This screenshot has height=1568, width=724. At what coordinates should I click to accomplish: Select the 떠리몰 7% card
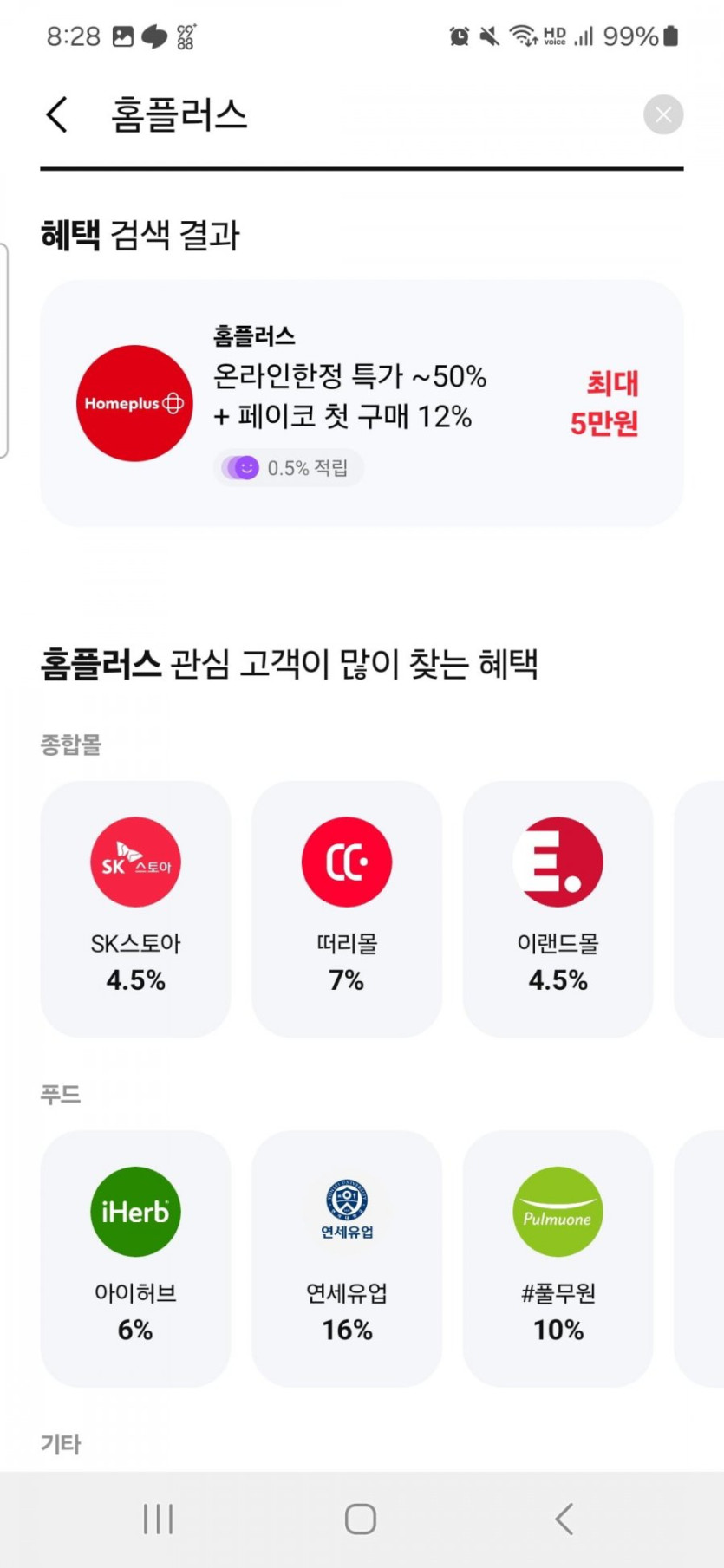click(x=347, y=908)
